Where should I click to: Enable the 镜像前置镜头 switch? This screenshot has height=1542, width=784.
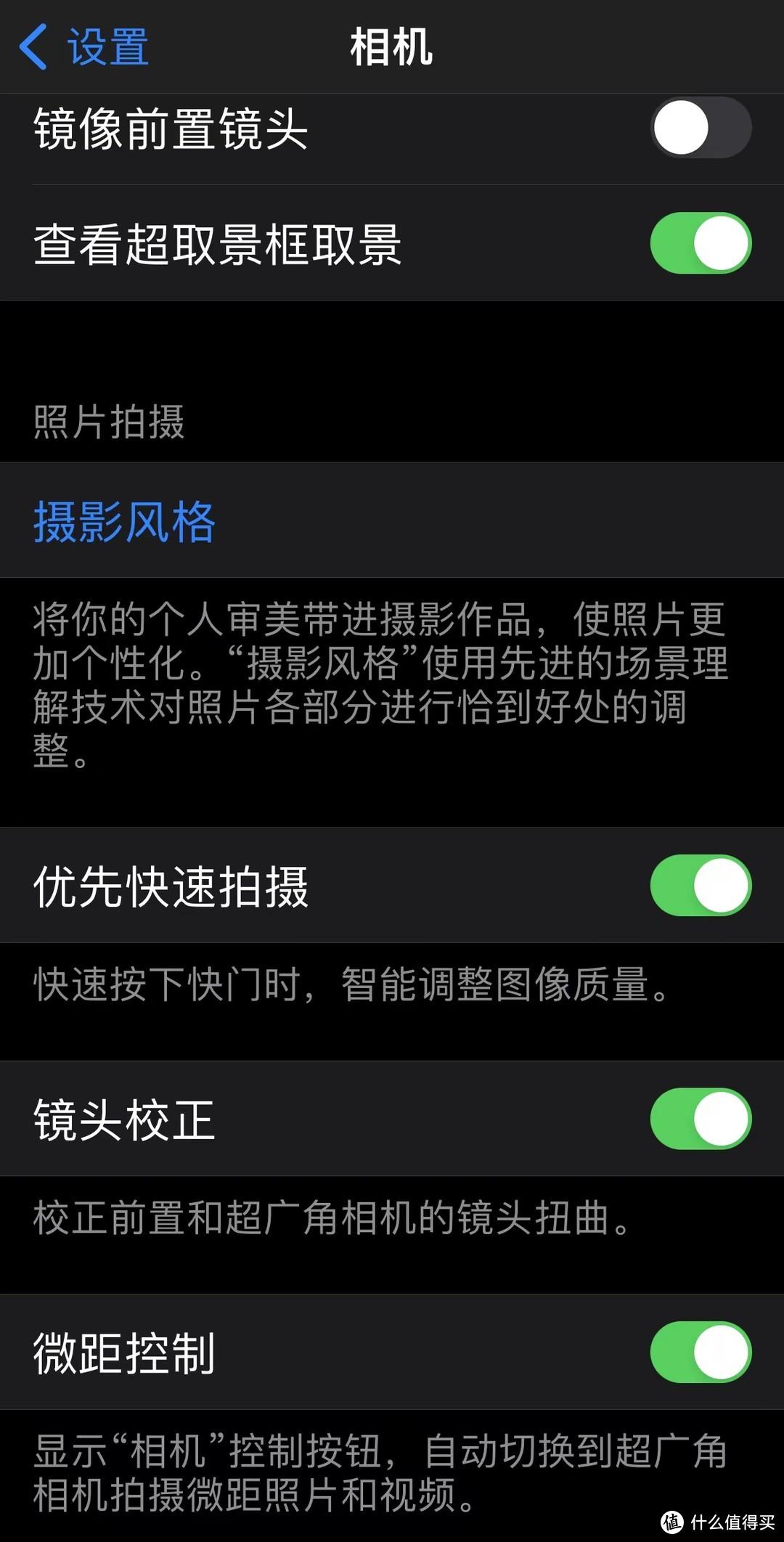(x=701, y=128)
